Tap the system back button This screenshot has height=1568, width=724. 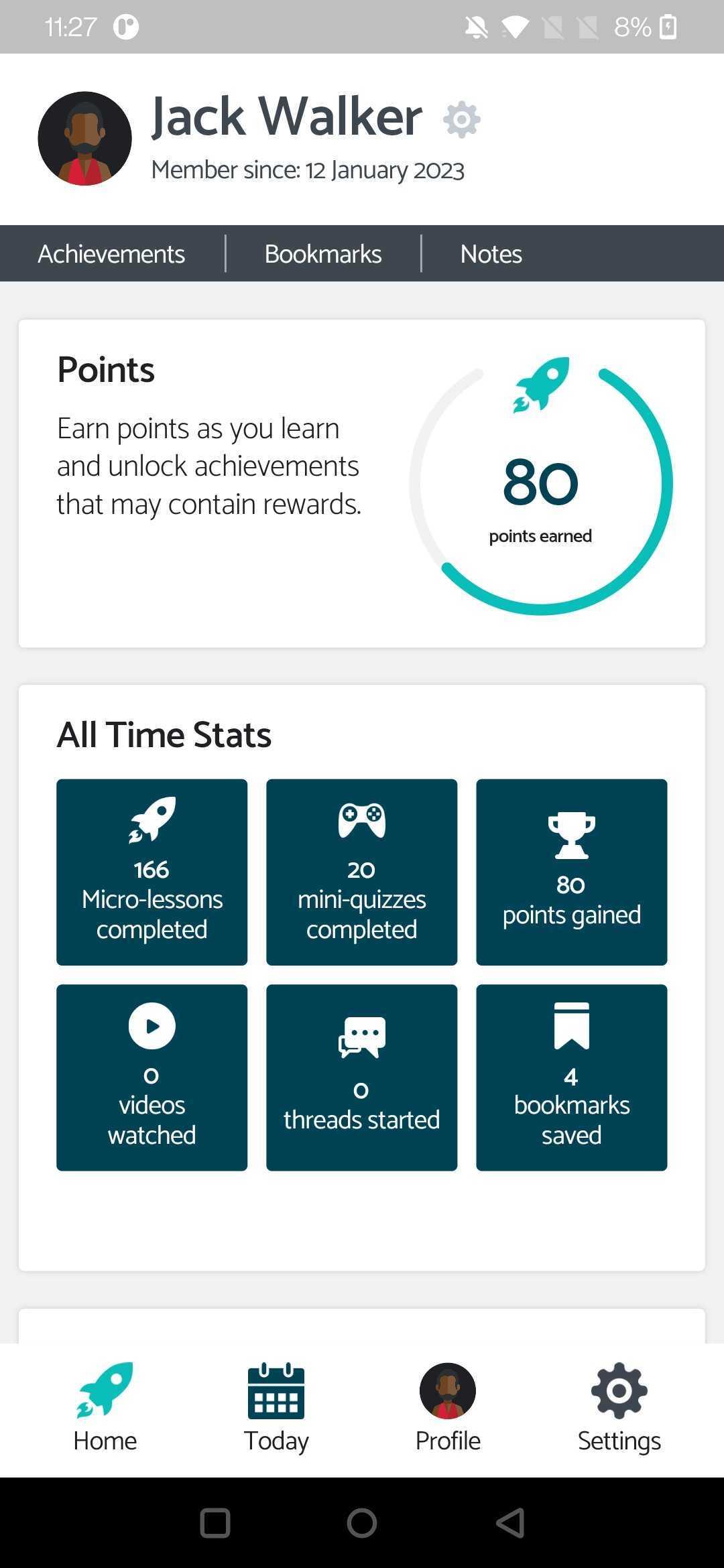pos(510,1523)
